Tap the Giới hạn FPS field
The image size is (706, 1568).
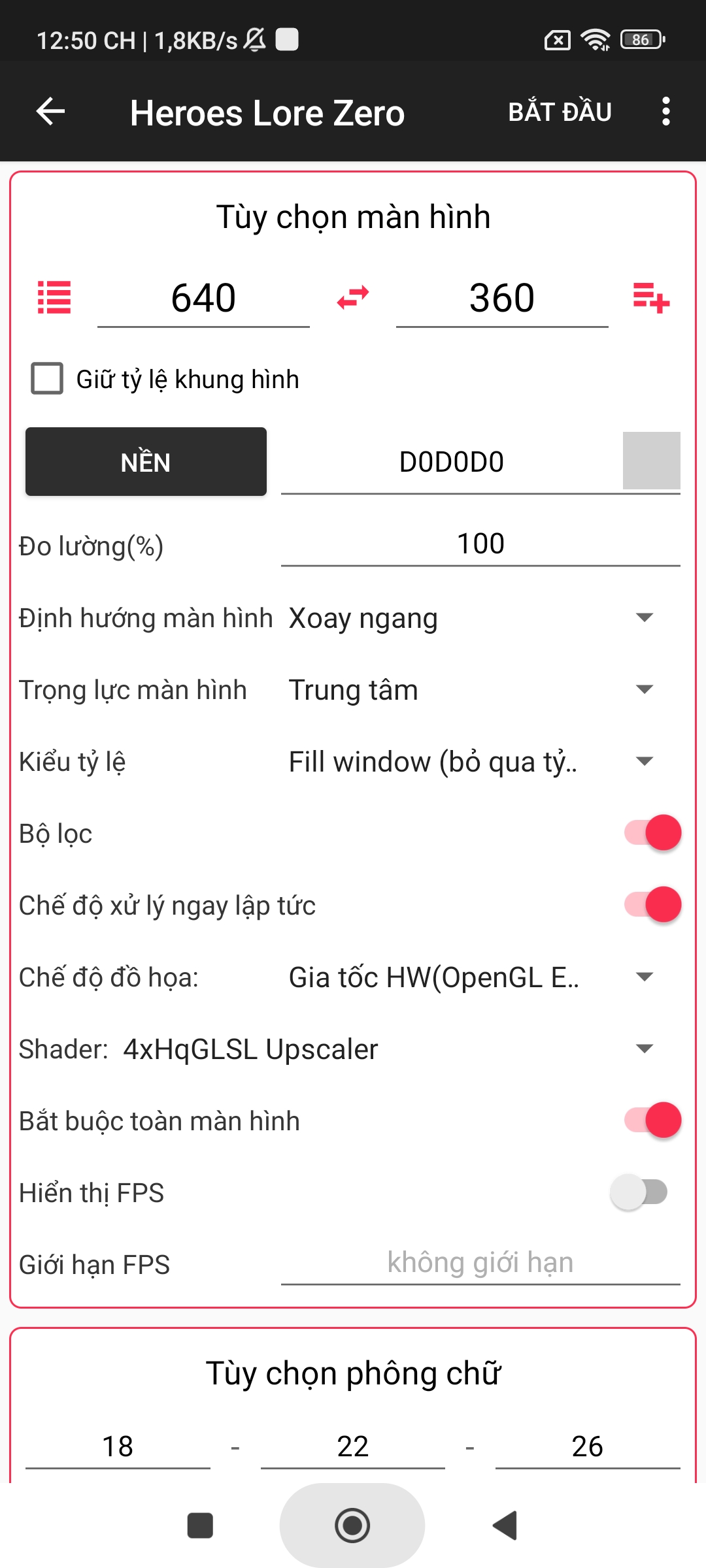(x=480, y=1263)
